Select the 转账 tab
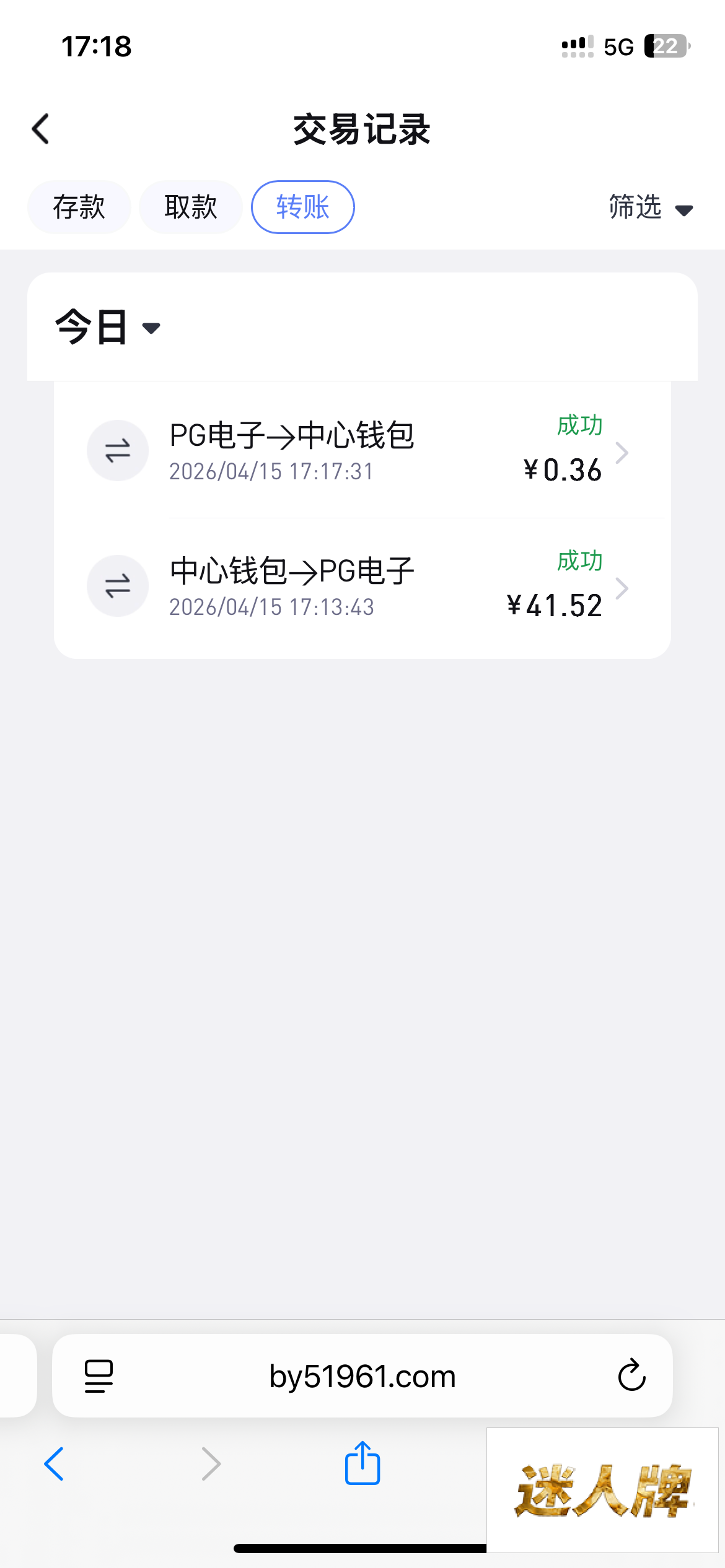The height and width of the screenshot is (1568, 725). 302,207
